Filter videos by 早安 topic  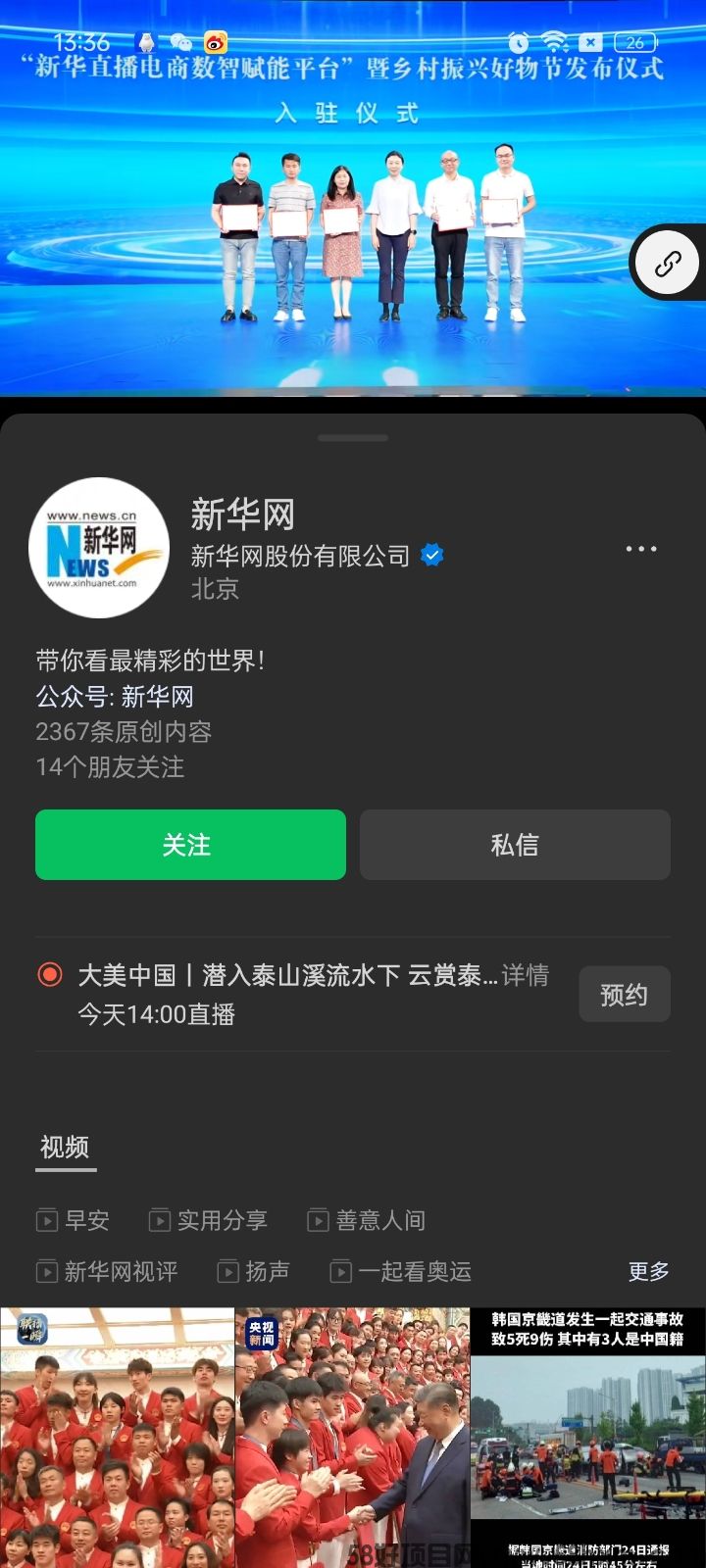pyautogui.click(x=74, y=1220)
